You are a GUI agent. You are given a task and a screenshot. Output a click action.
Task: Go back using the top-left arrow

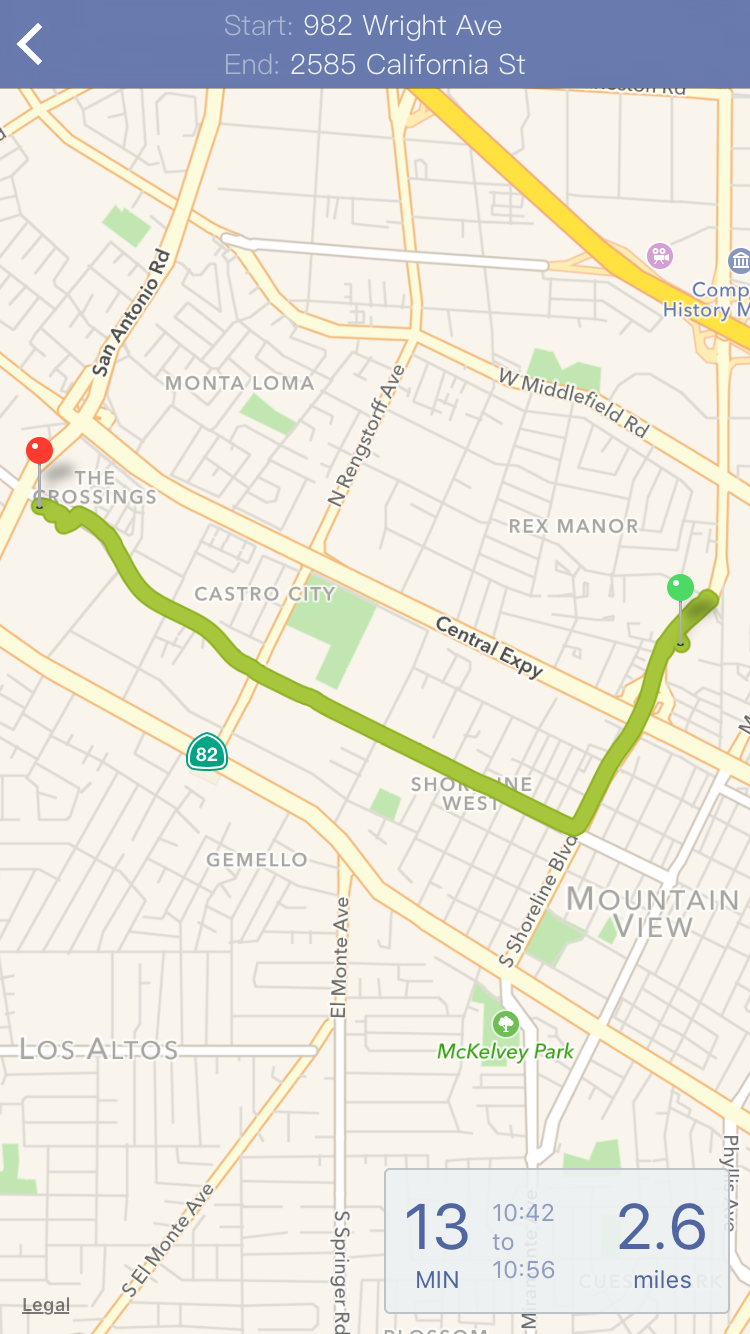[30, 45]
